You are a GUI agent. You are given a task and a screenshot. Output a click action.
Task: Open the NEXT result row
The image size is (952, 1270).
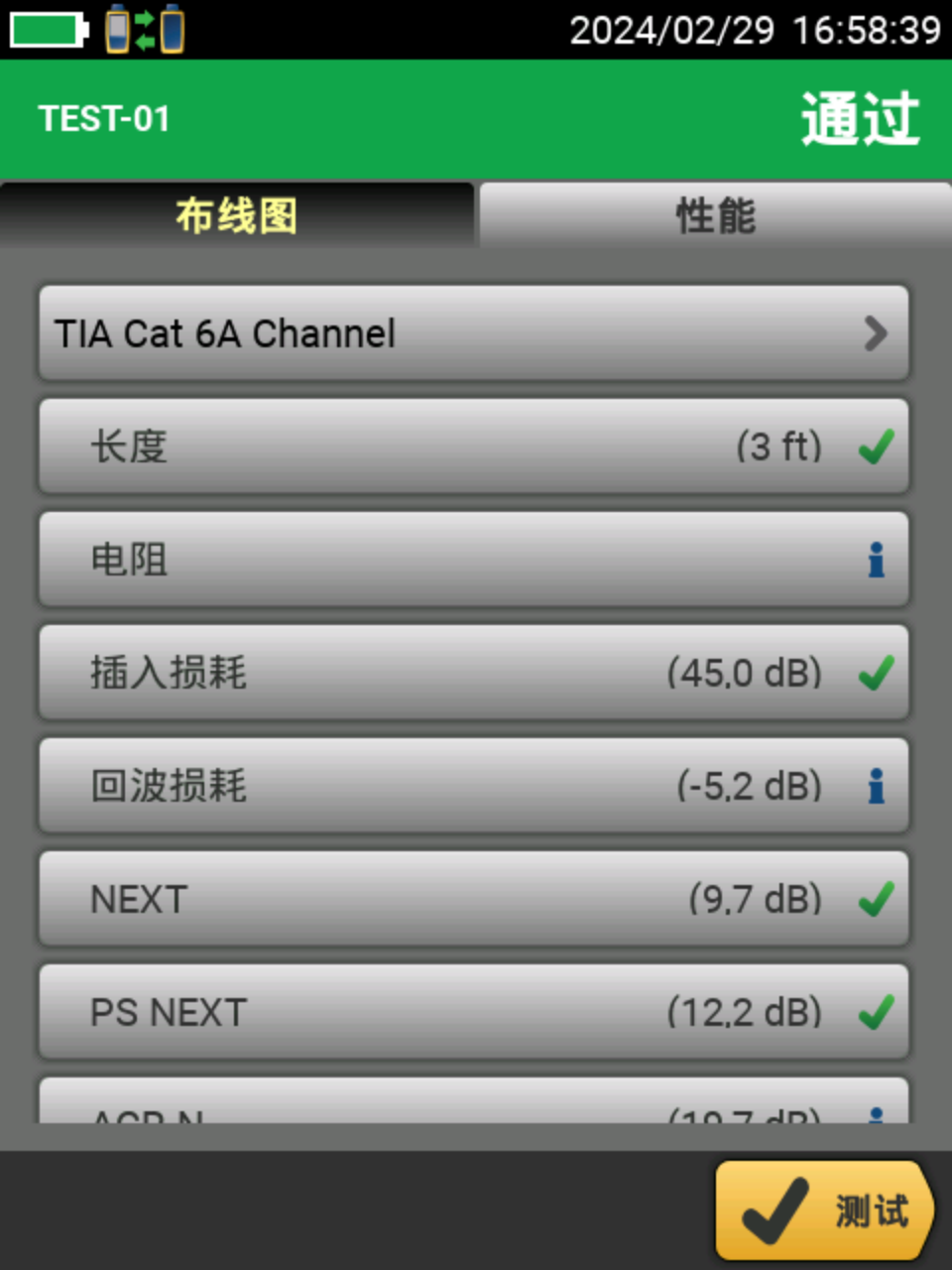474,899
